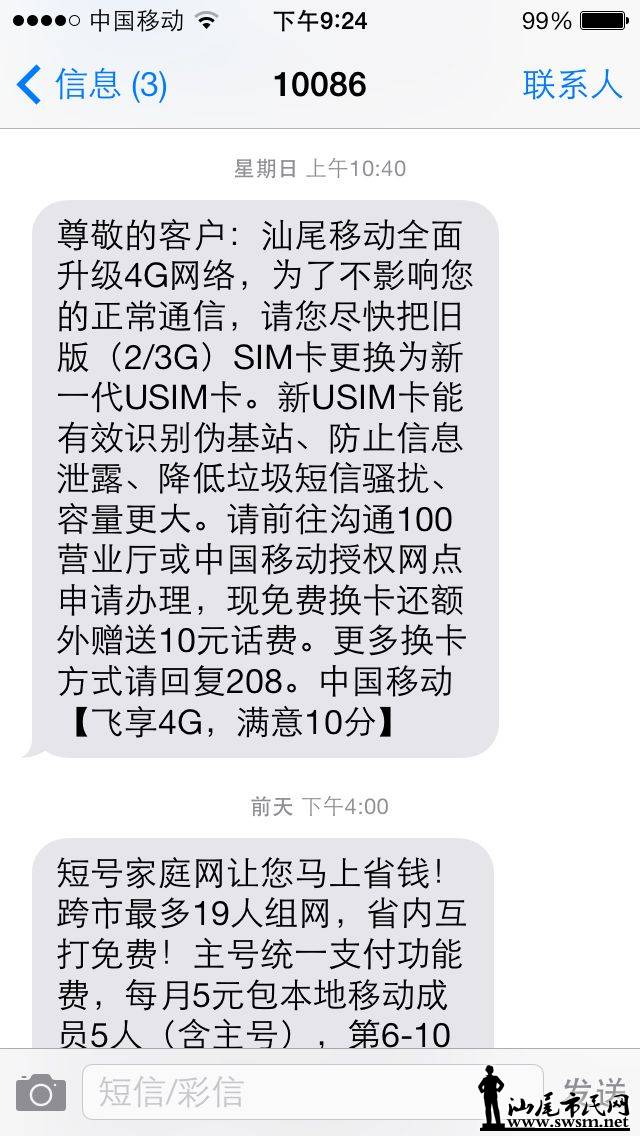Viewport: 640px width, 1136px height.
Task: Go back to the 信息 messages list
Action: 92,84
